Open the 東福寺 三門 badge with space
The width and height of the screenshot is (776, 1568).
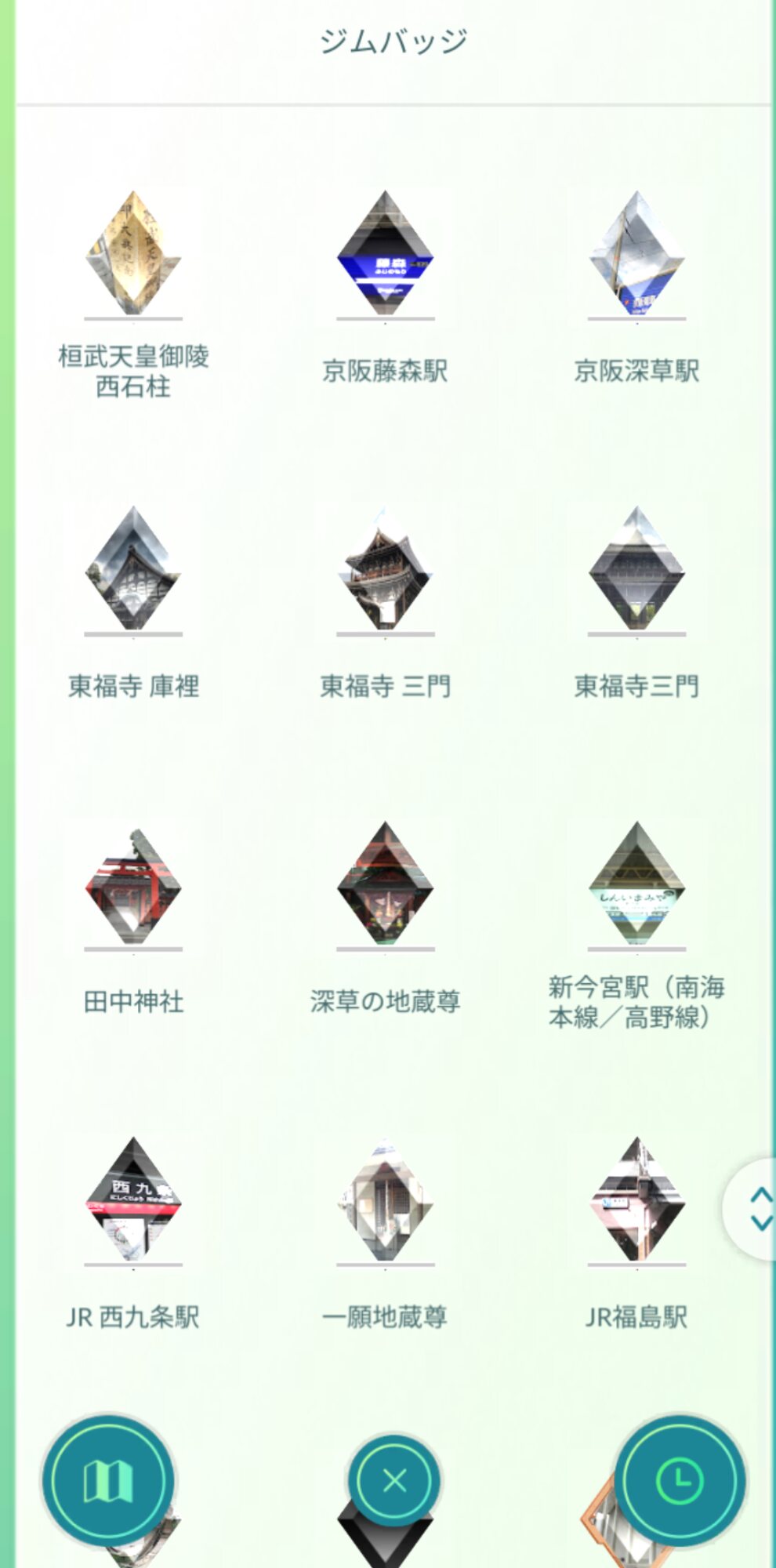tap(385, 570)
